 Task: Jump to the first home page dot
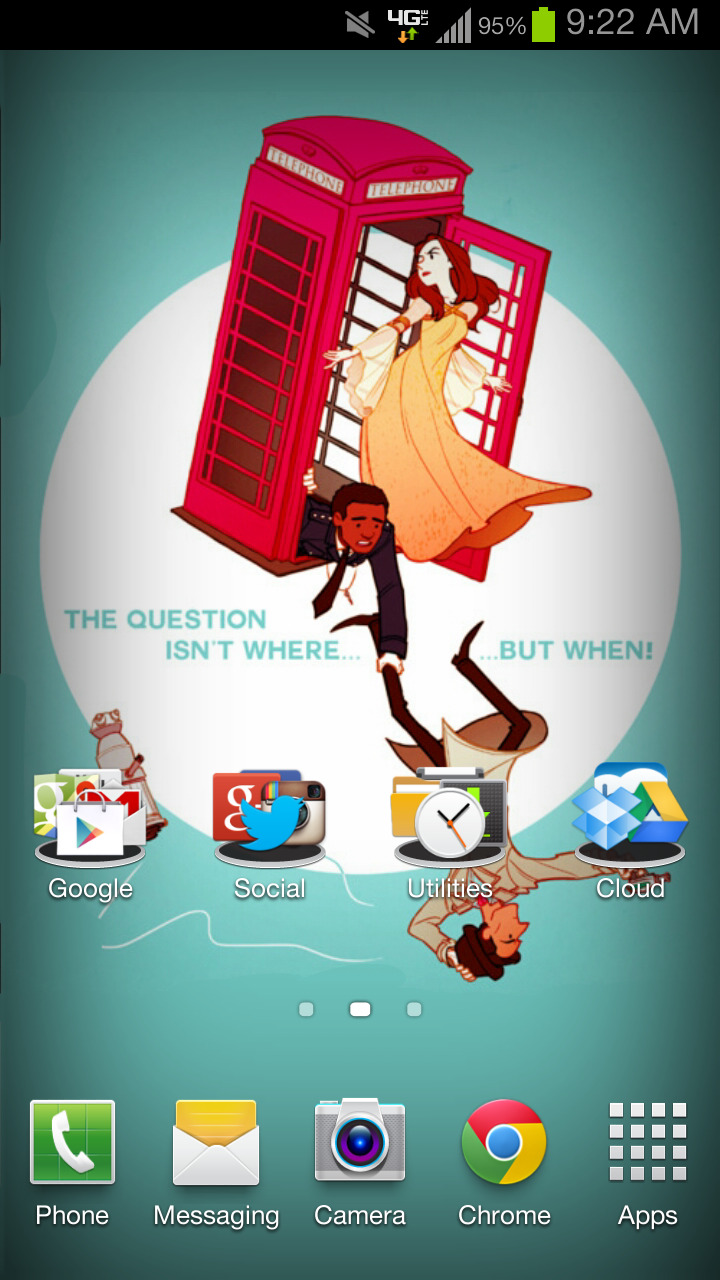click(x=306, y=1009)
